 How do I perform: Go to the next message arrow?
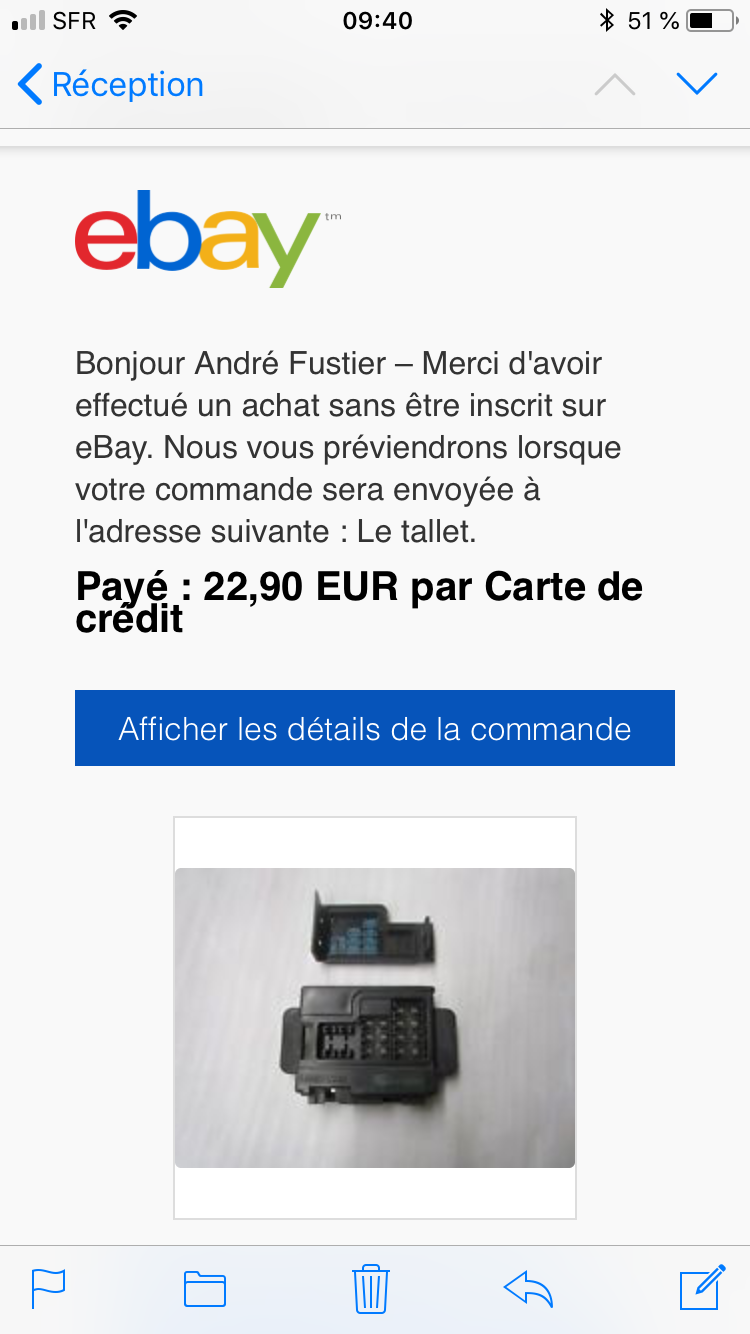[697, 84]
